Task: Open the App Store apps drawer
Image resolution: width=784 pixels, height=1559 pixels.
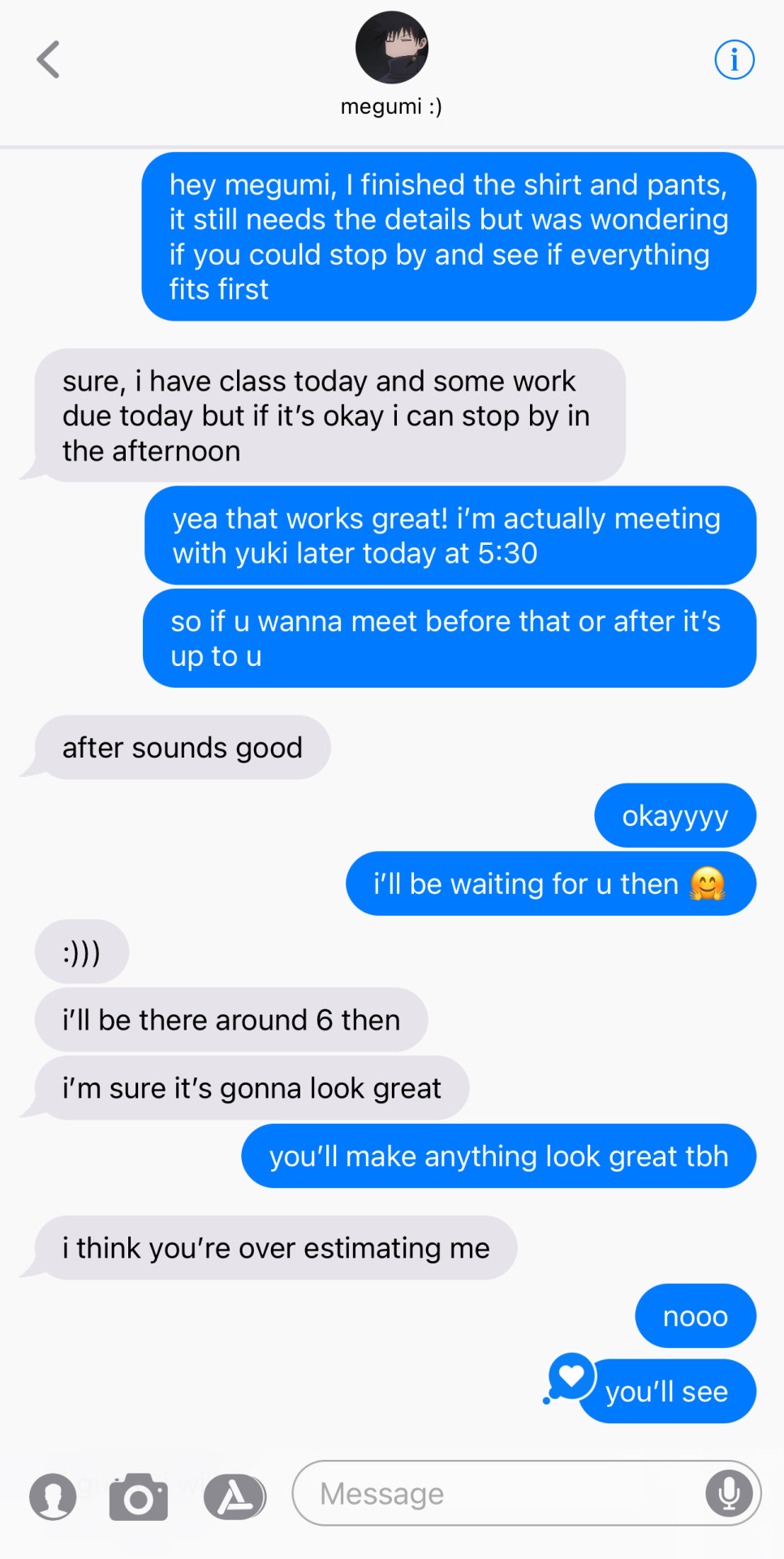Action: [x=235, y=1496]
